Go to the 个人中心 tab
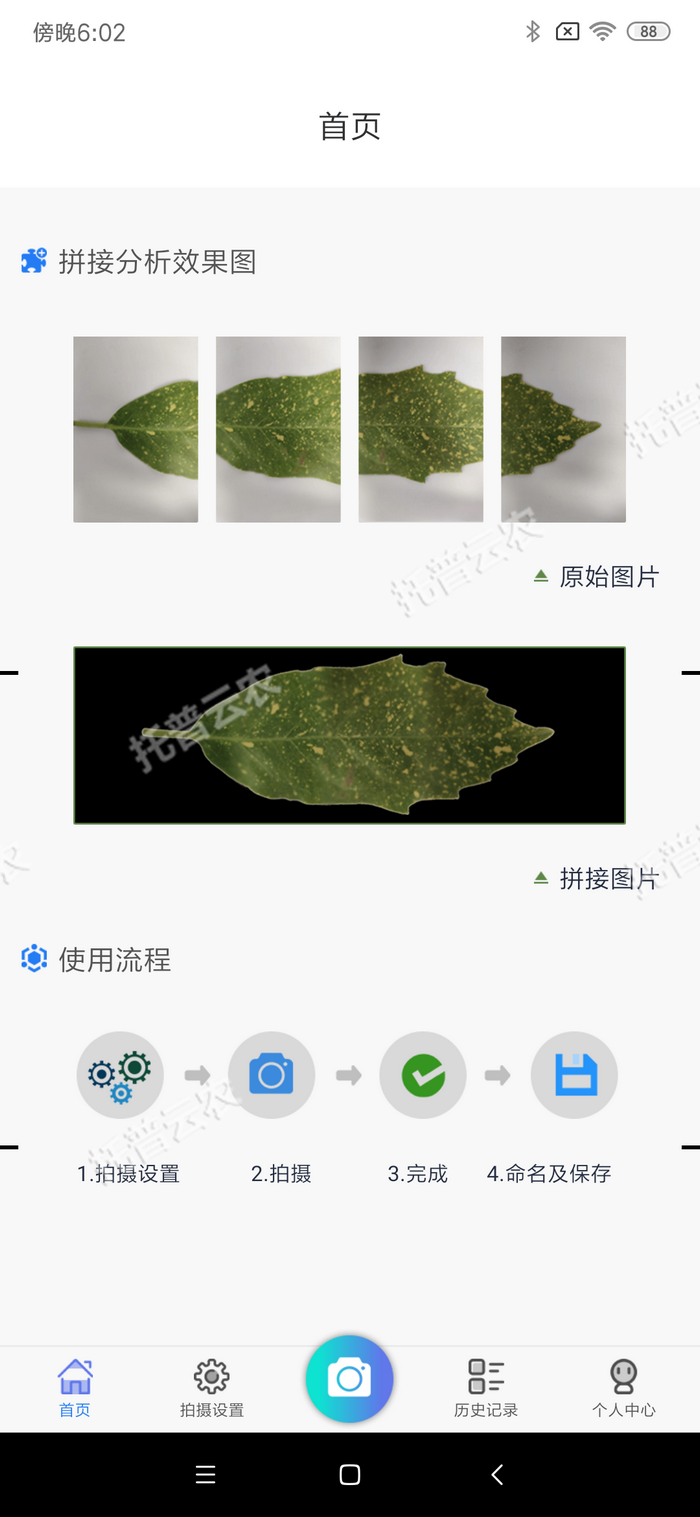 click(x=624, y=1388)
